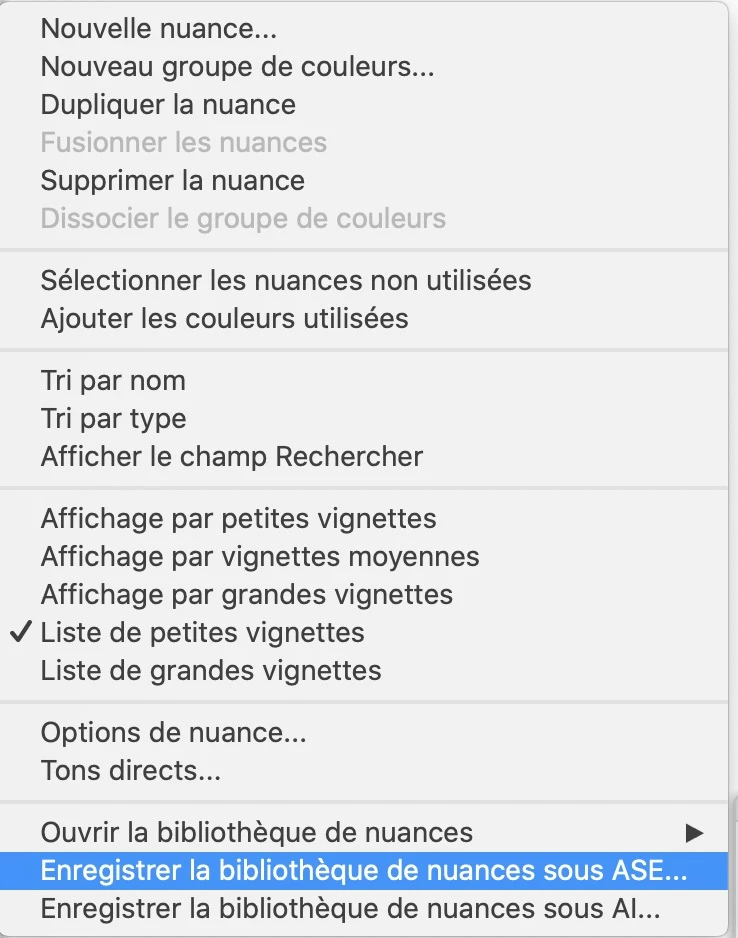Viewport: 738px width, 938px height.
Task: Click Enregistrer la bibliothèque de nuances sous ASE...
Action: point(364,870)
